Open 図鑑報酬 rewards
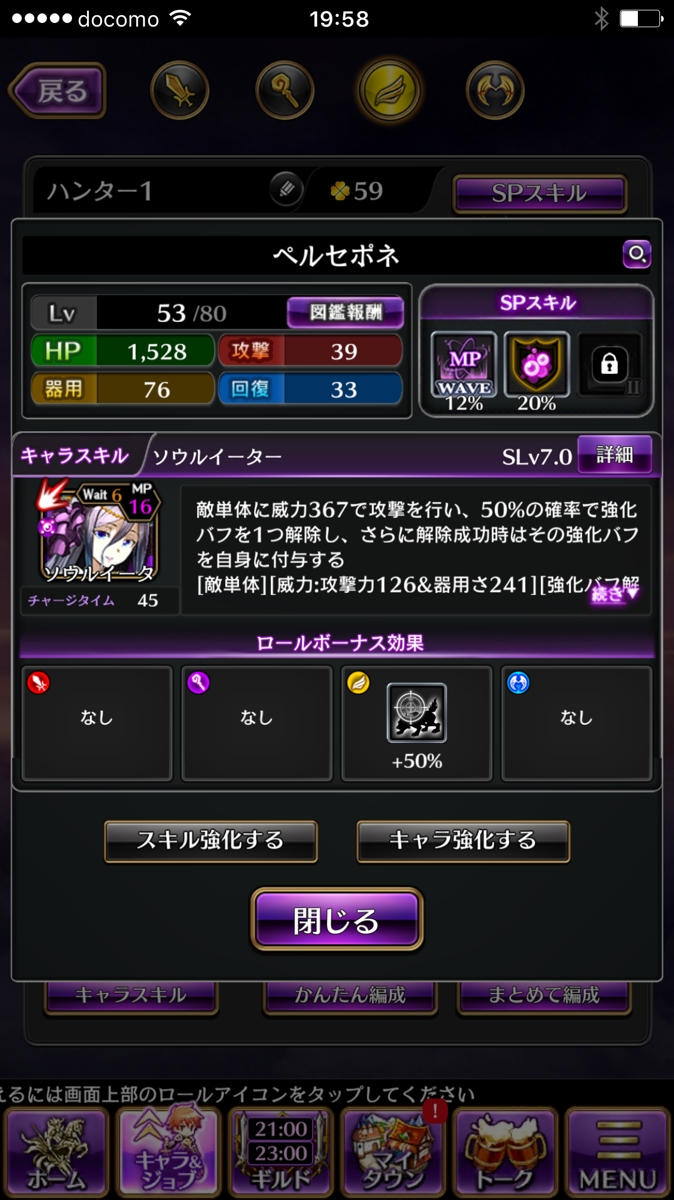674x1200 pixels. coord(345,313)
